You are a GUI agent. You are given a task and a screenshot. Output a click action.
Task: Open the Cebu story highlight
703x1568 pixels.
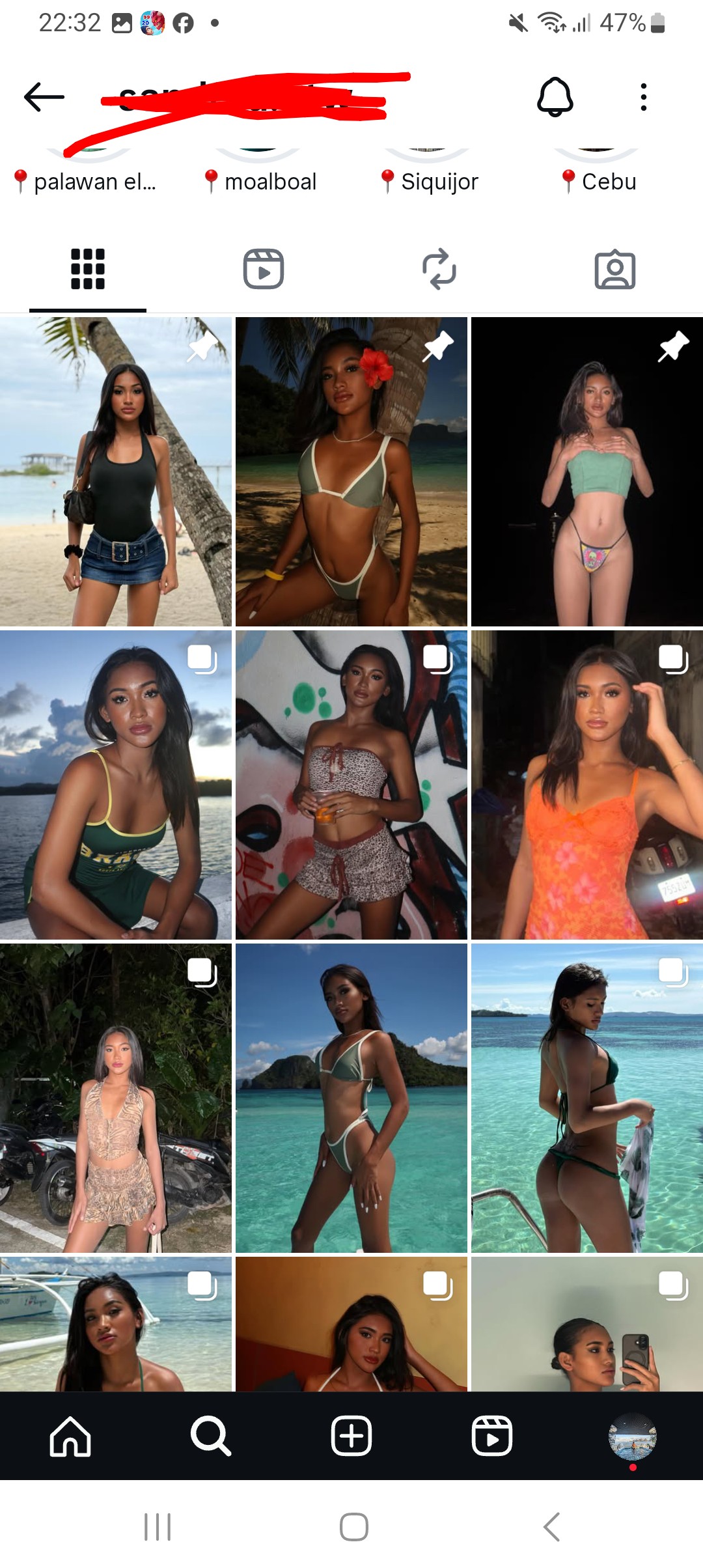tap(599, 176)
